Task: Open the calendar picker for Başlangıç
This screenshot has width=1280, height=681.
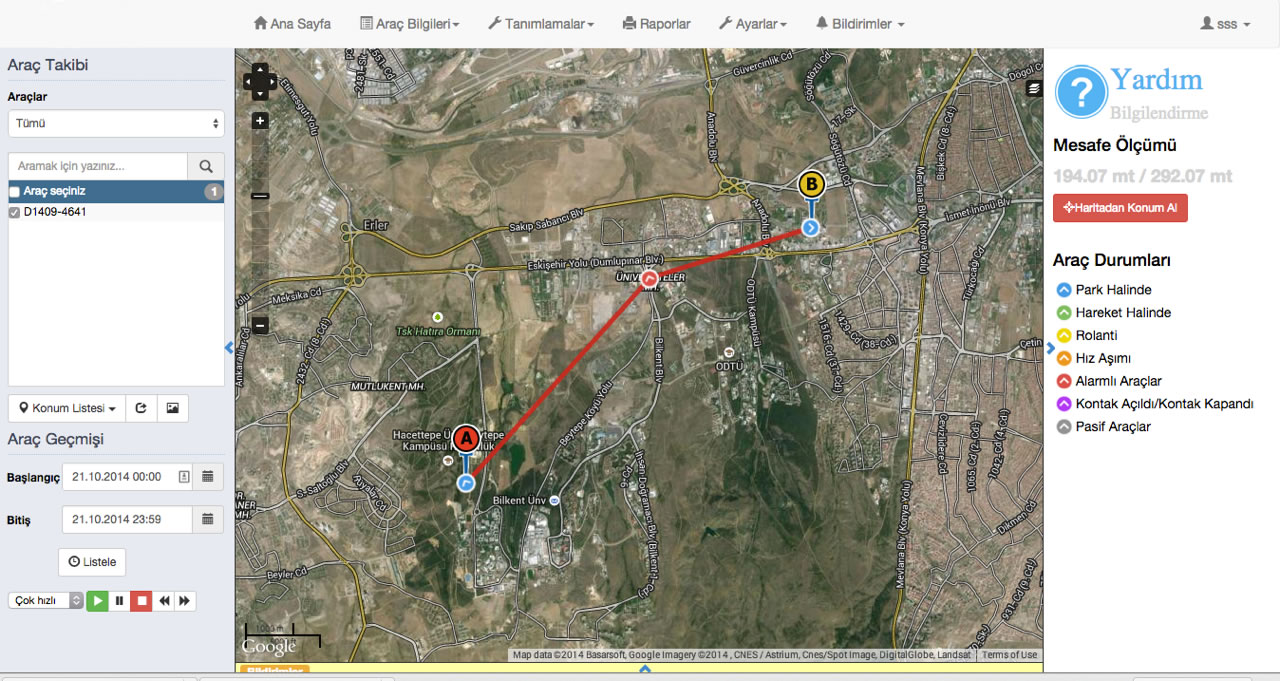Action: (208, 477)
